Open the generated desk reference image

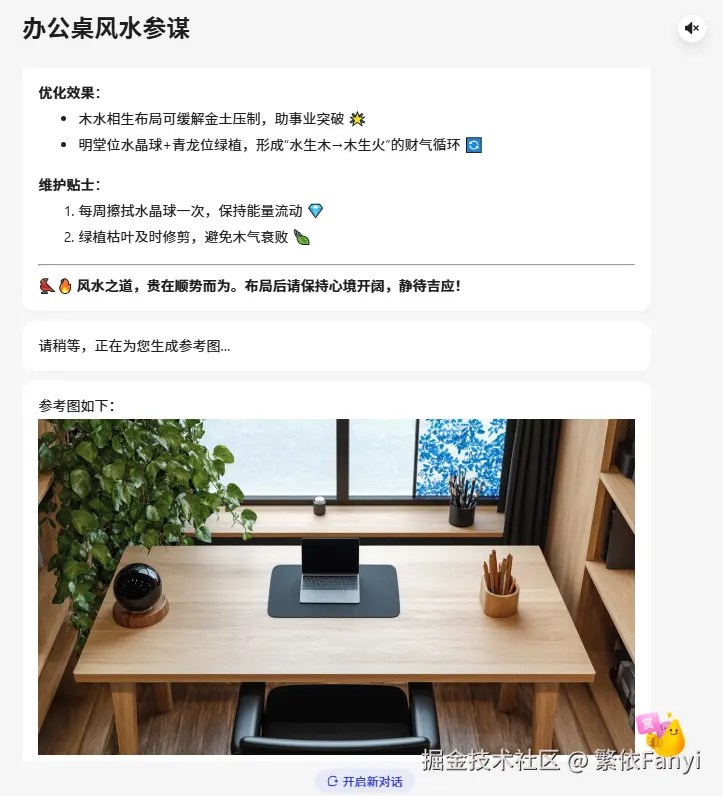pyautogui.click(x=336, y=586)
